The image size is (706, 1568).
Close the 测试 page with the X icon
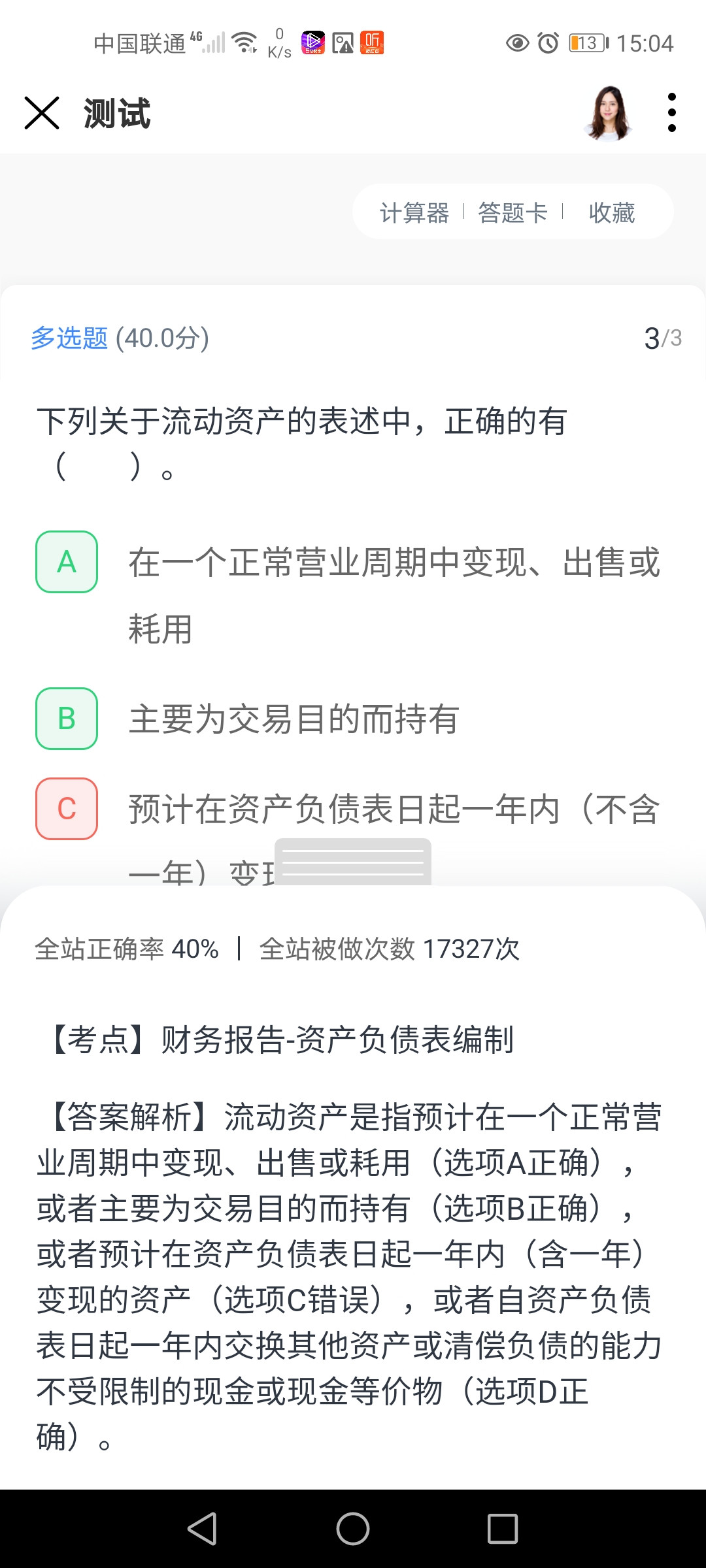click(42, 113)
